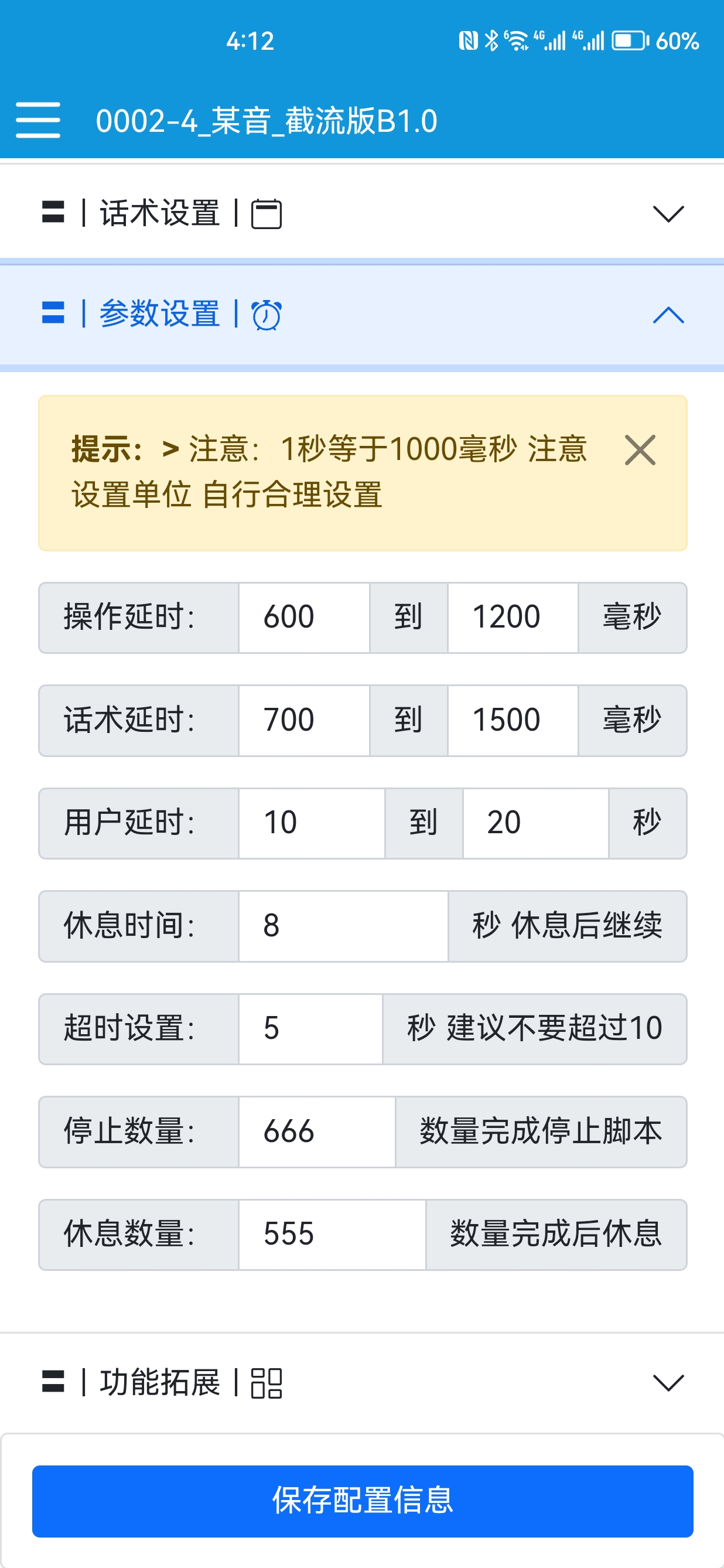Image resolution: width=724 pixels, height=1568 pixels.
Task: Edit the 话术延时 maximum value 1500
Action: pyautogui.click(x=513, y=720)
